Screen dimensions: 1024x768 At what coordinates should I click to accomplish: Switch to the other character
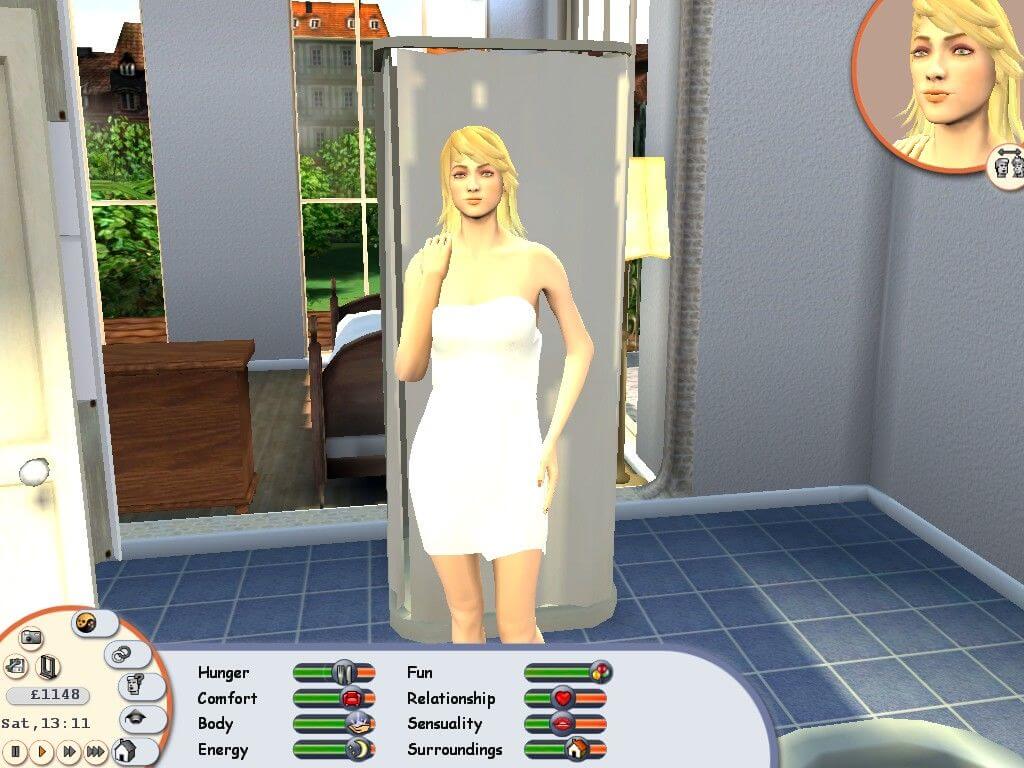[1006, 166]
